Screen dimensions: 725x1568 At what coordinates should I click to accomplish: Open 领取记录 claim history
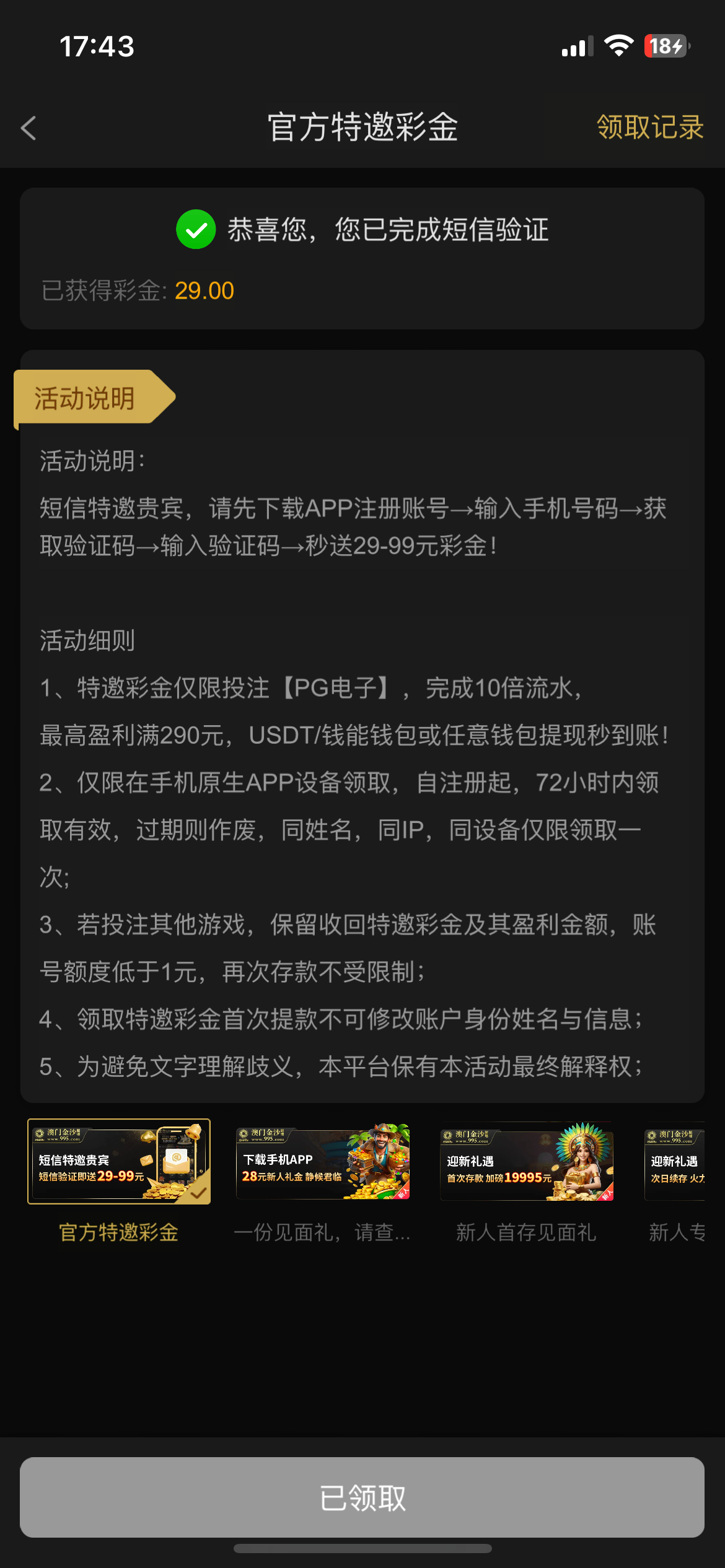[x=649, y=128]
